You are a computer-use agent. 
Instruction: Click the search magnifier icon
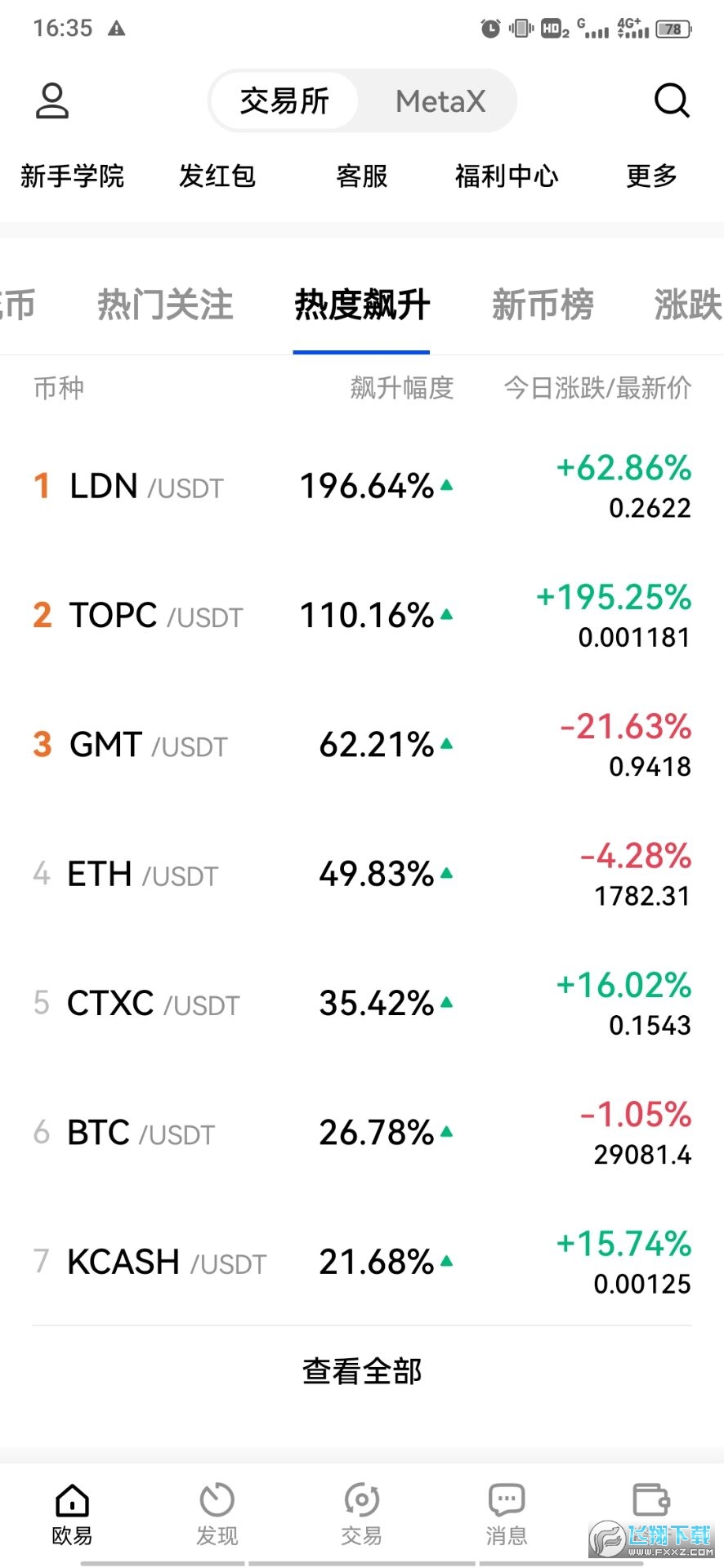[x=670, y=100]
